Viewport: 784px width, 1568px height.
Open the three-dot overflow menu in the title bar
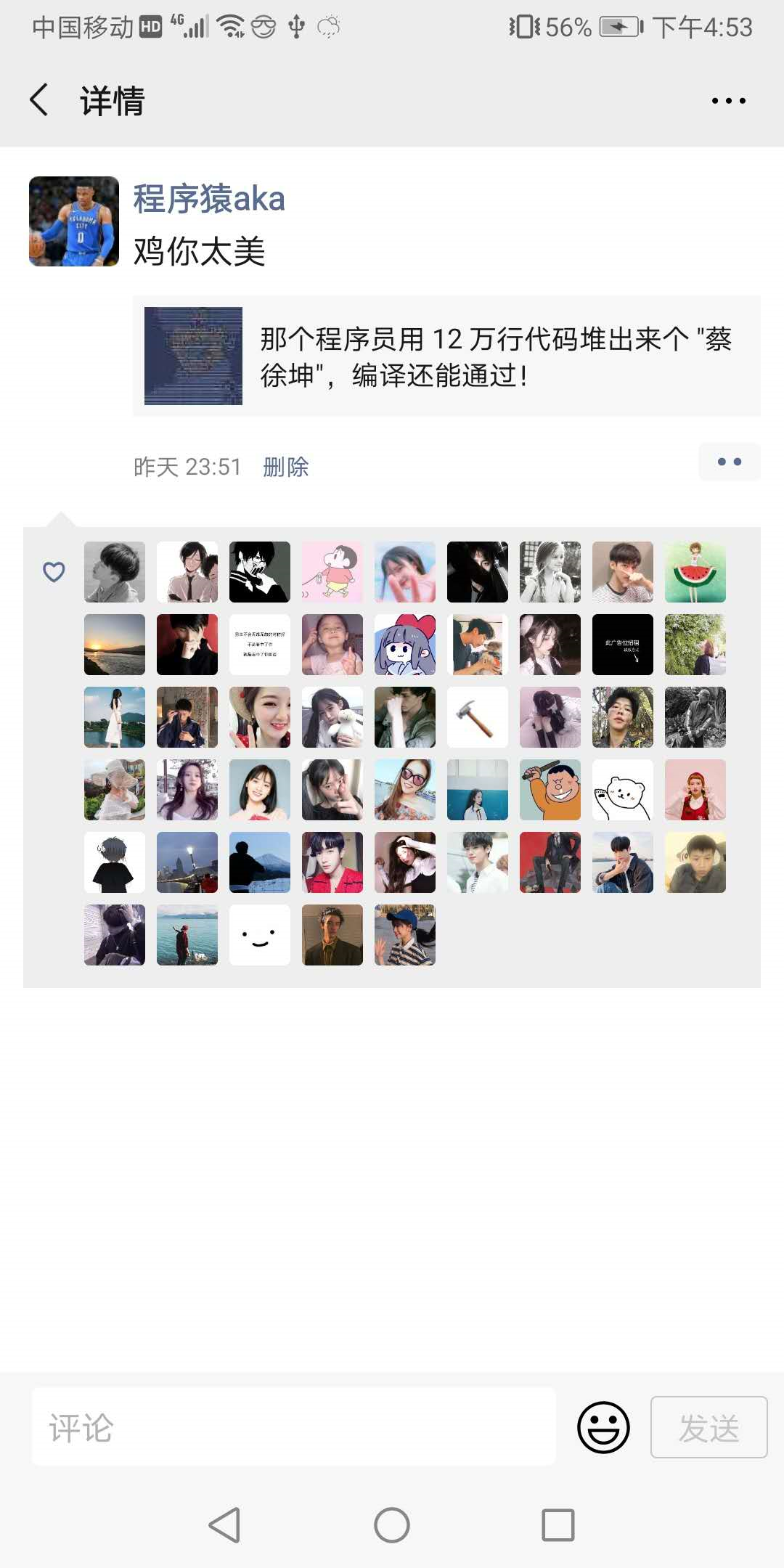[x=728, y=100]
